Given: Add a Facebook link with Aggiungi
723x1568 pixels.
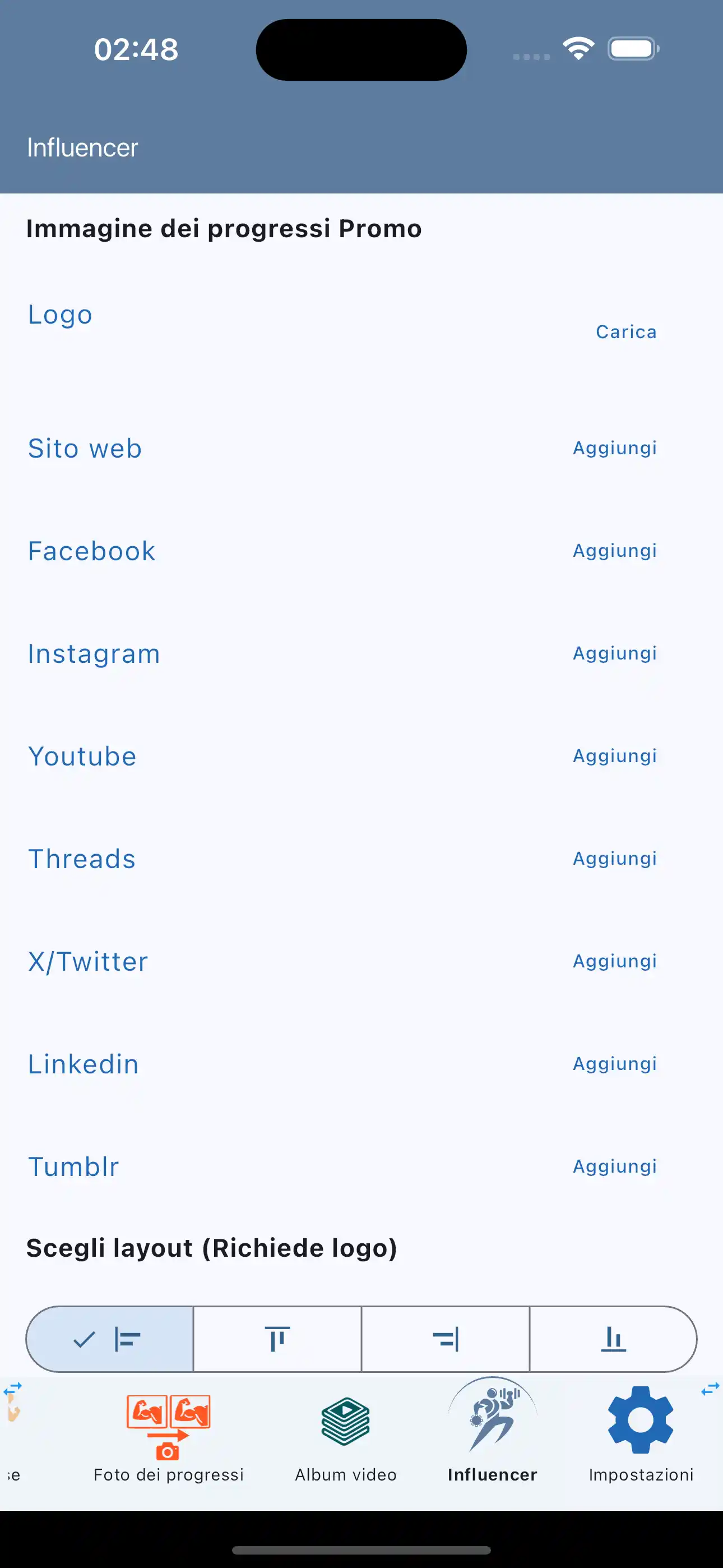Looking at the screenshot, I should (x=614, y=550).
